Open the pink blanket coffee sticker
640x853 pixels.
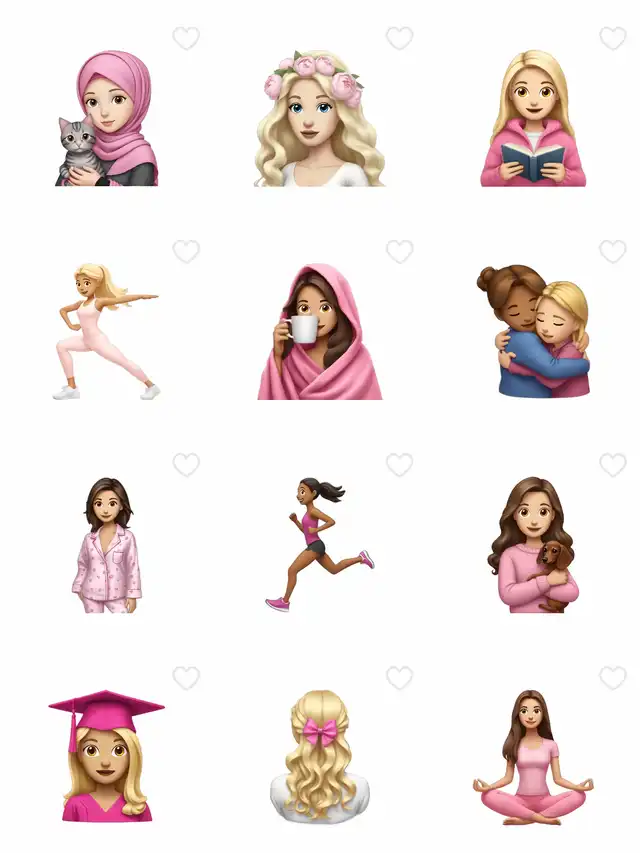(x=319, y=333)
